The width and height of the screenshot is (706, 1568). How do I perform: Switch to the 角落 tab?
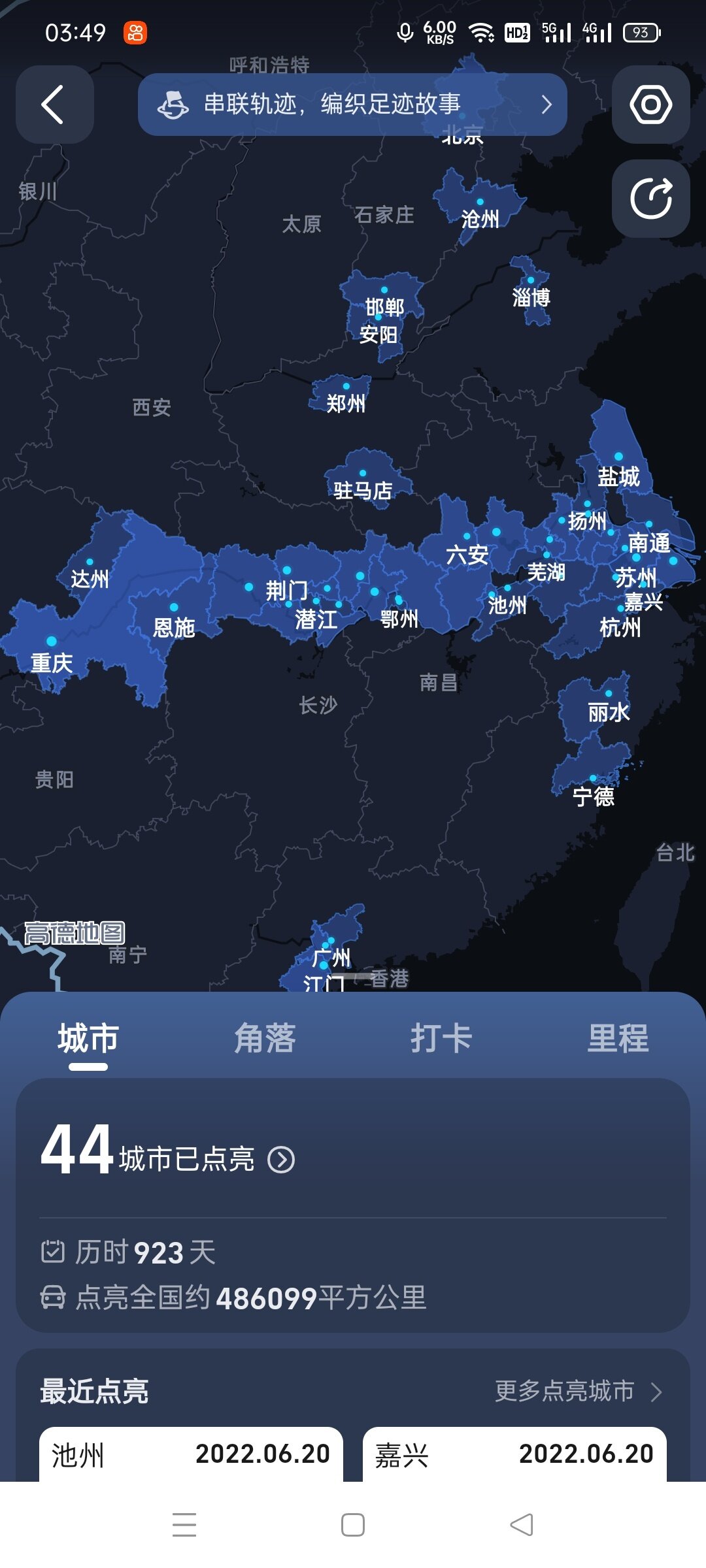tap(265, 1038)
